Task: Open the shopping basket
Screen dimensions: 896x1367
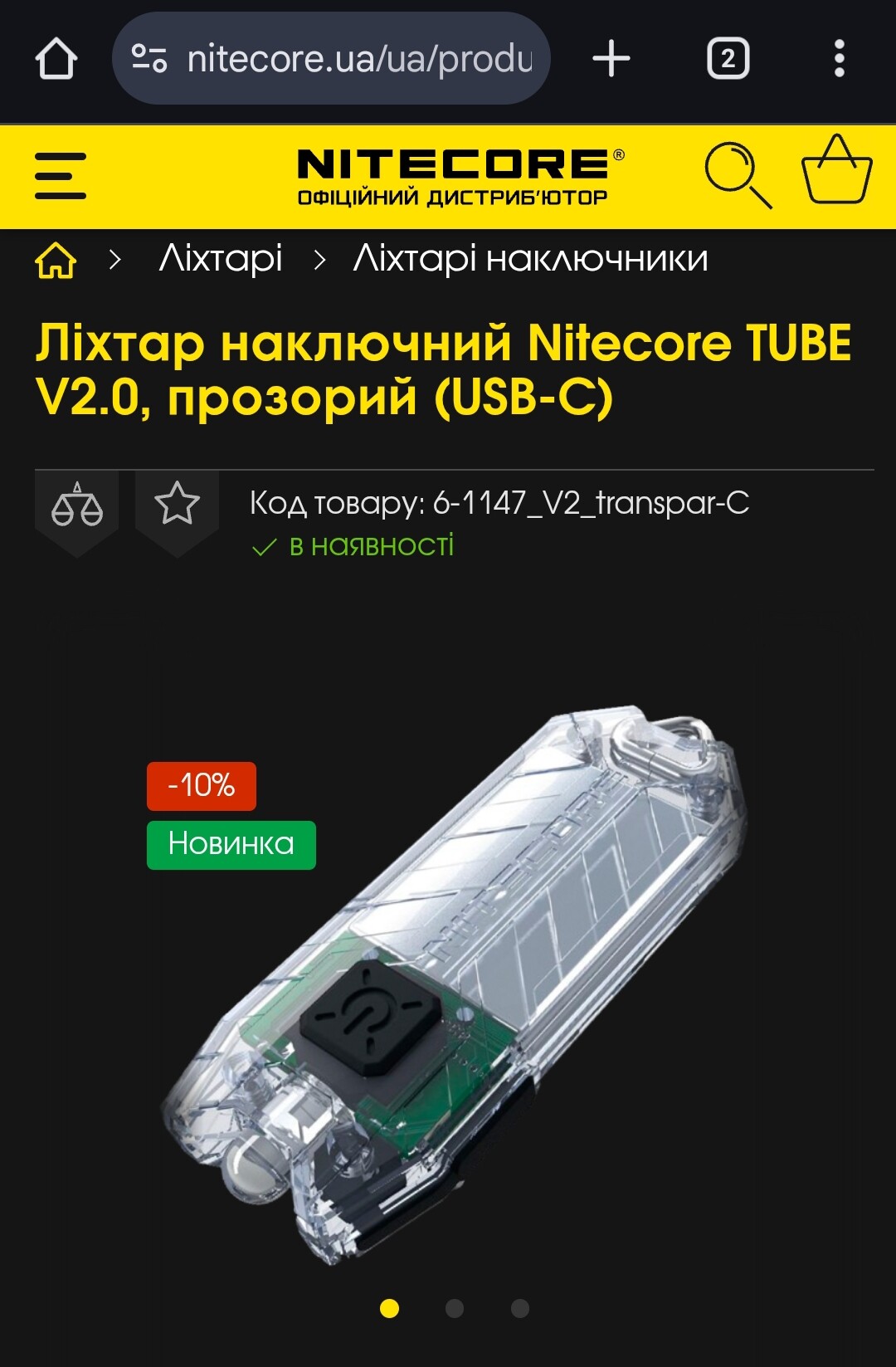Action: pyautogui.click(x=836, y=172)
